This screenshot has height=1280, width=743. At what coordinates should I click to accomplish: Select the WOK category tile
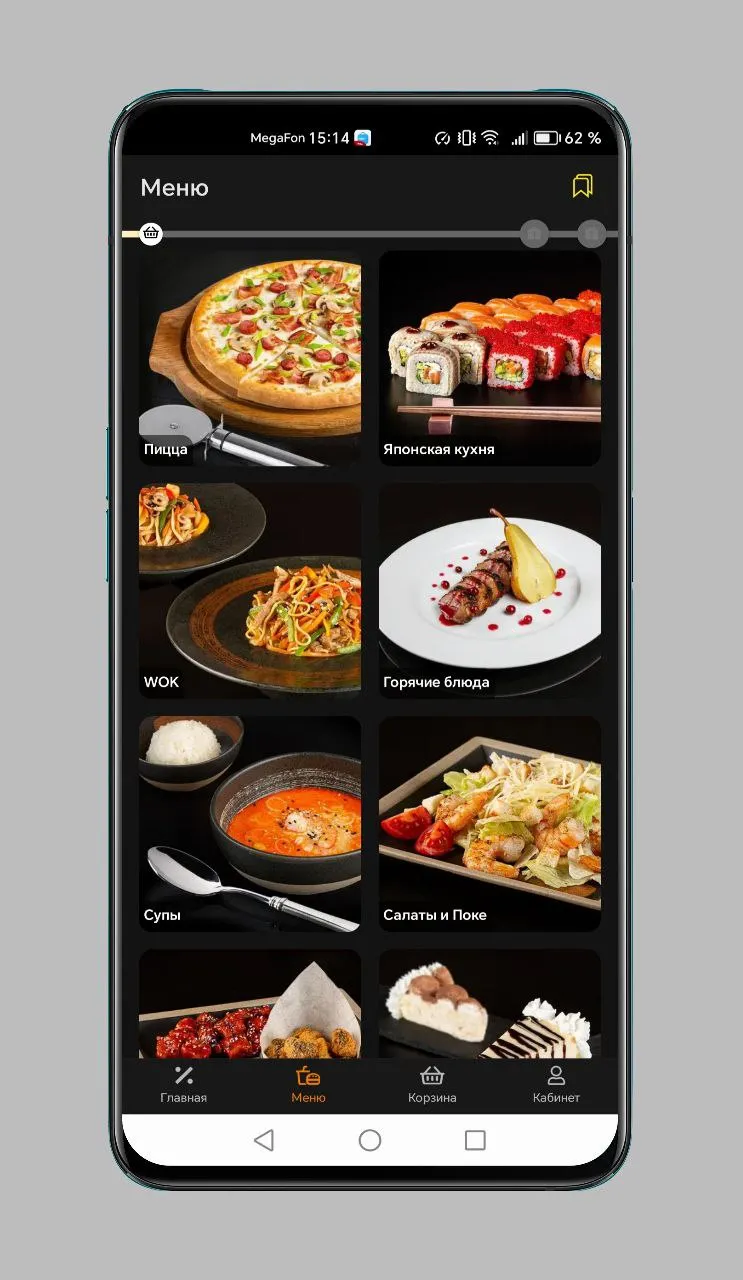click(250, 591)
